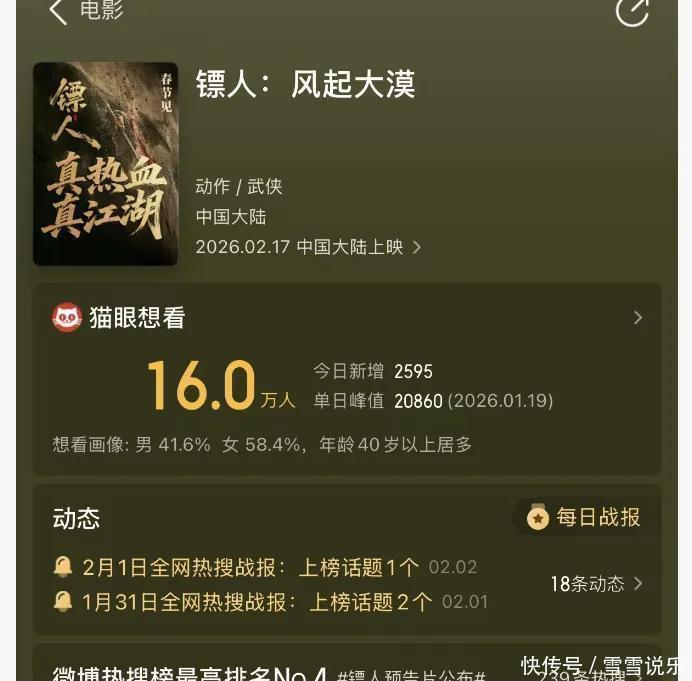This screenshot has width=692, height=681.
Task: Open the 镖人 movie poster
Action: pos(105,164)
